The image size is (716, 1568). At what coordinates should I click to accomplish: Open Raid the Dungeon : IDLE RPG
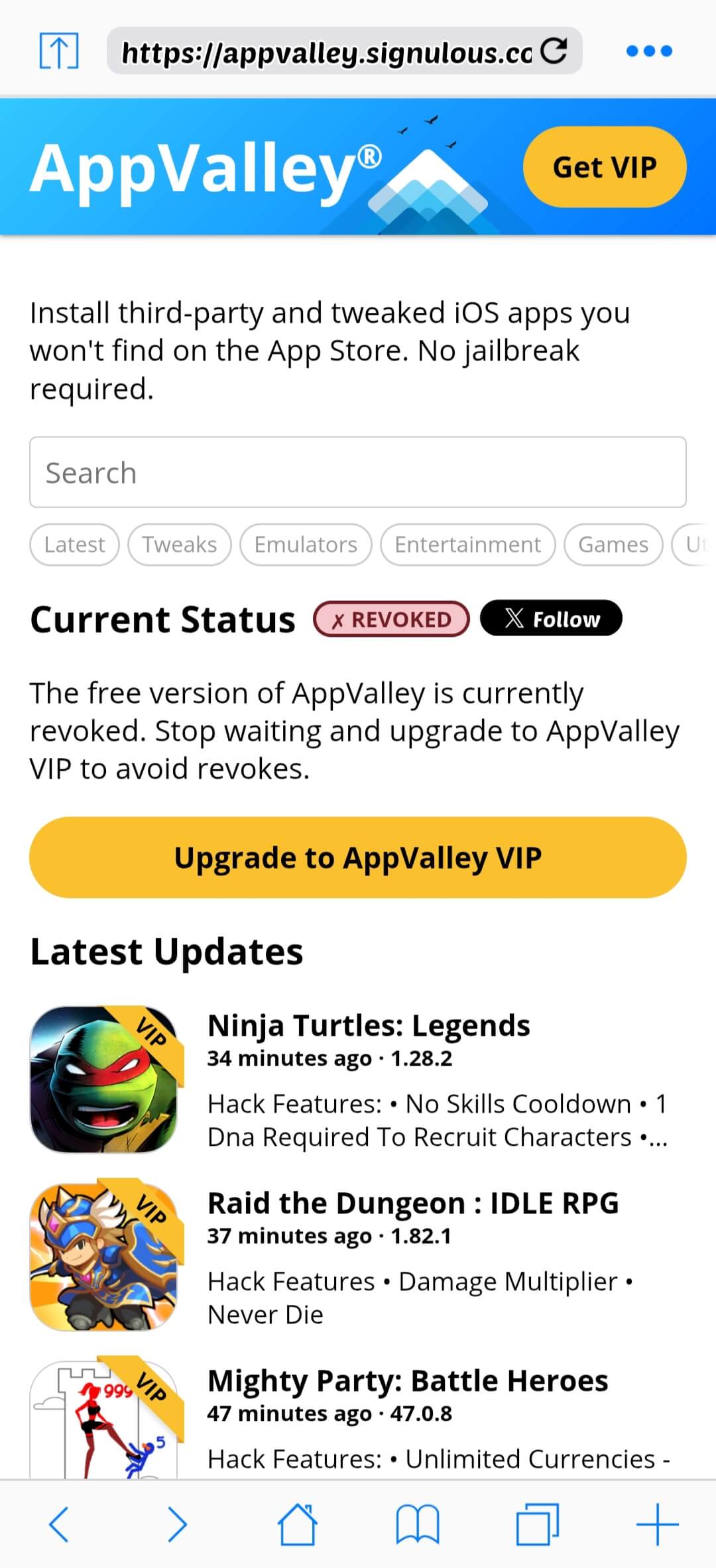click(x=412, y=1204)
